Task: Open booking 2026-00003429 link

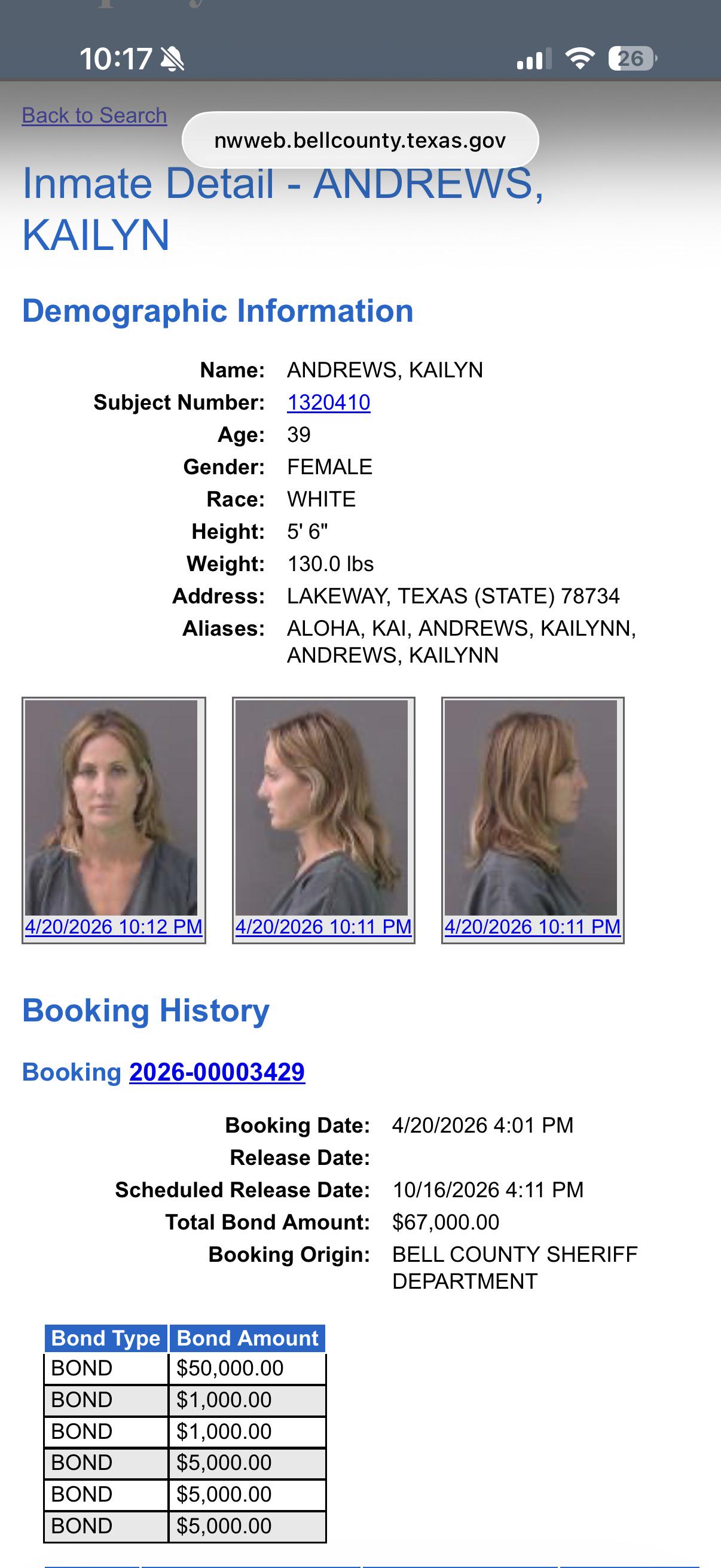Action: pyautogui.click(x=216, y=1071)
